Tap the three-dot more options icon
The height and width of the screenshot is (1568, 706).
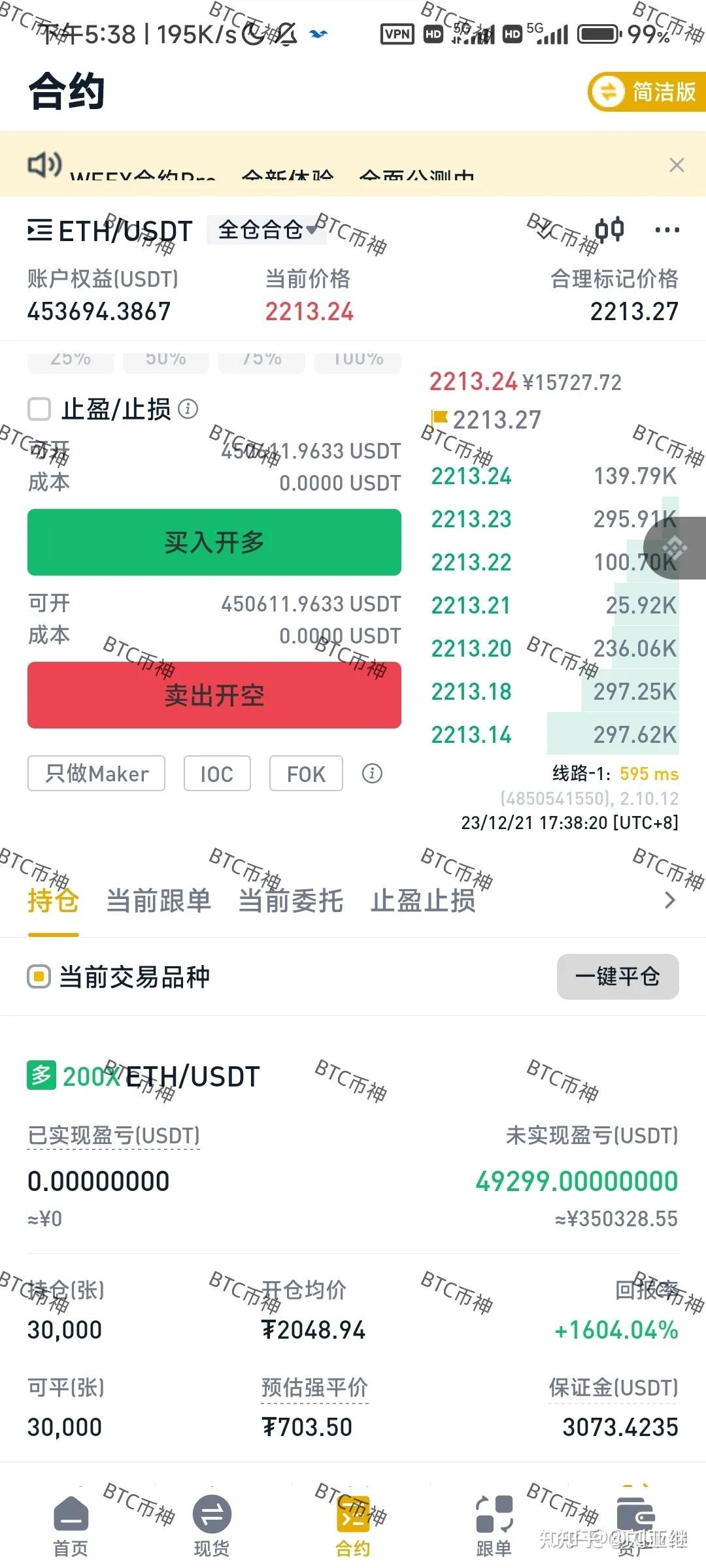click(x=667, y=229)
